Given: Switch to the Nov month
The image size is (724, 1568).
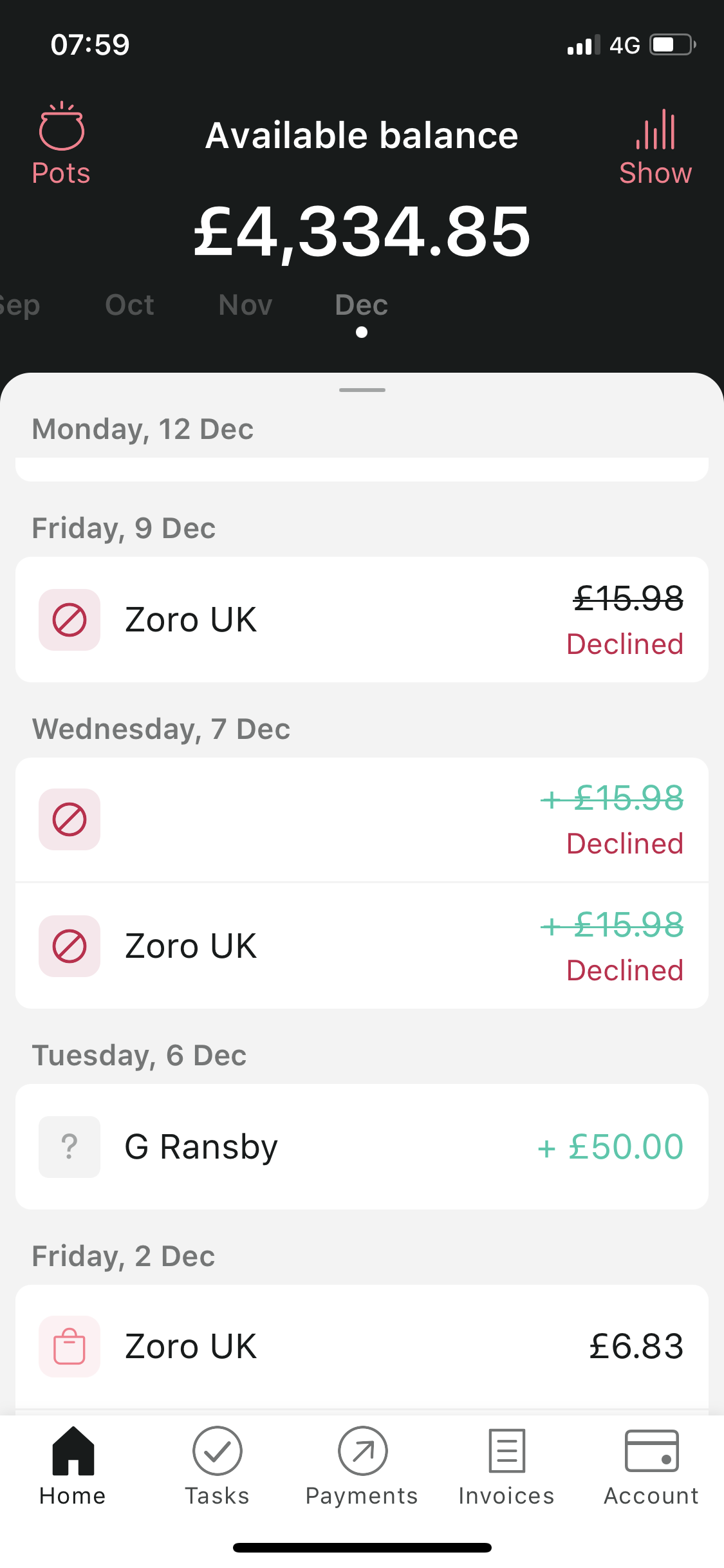Looking at the screenshot, I should point(245,305).
